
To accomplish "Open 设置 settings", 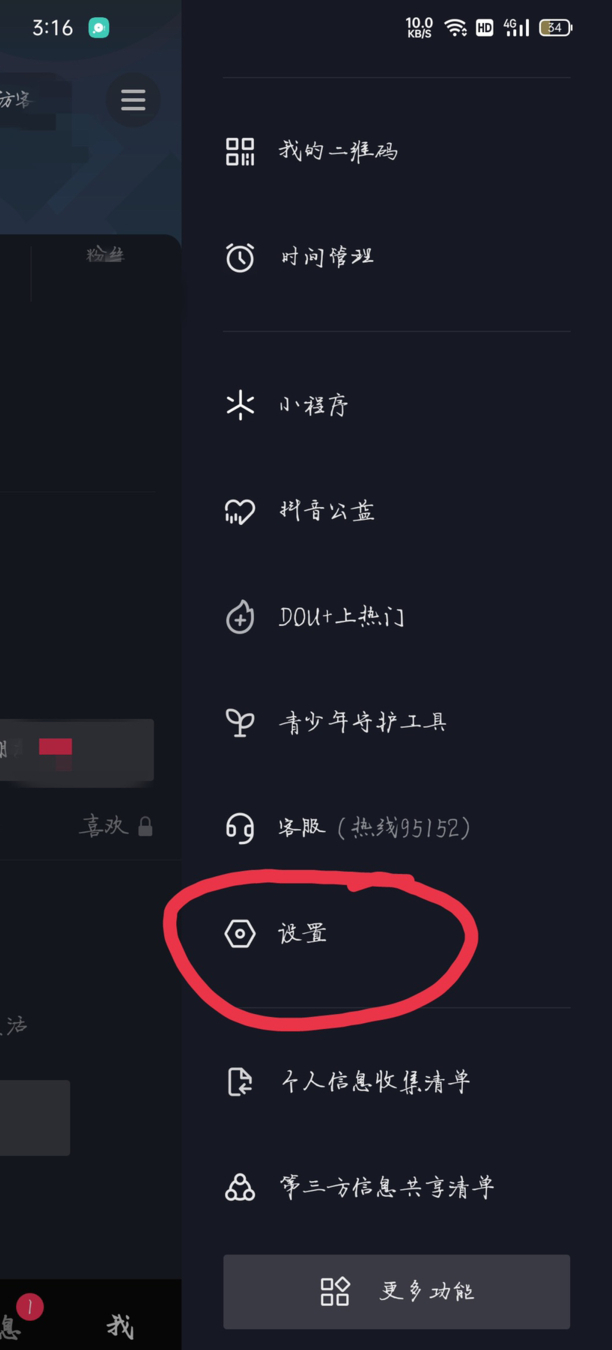I will coord(396,934).
